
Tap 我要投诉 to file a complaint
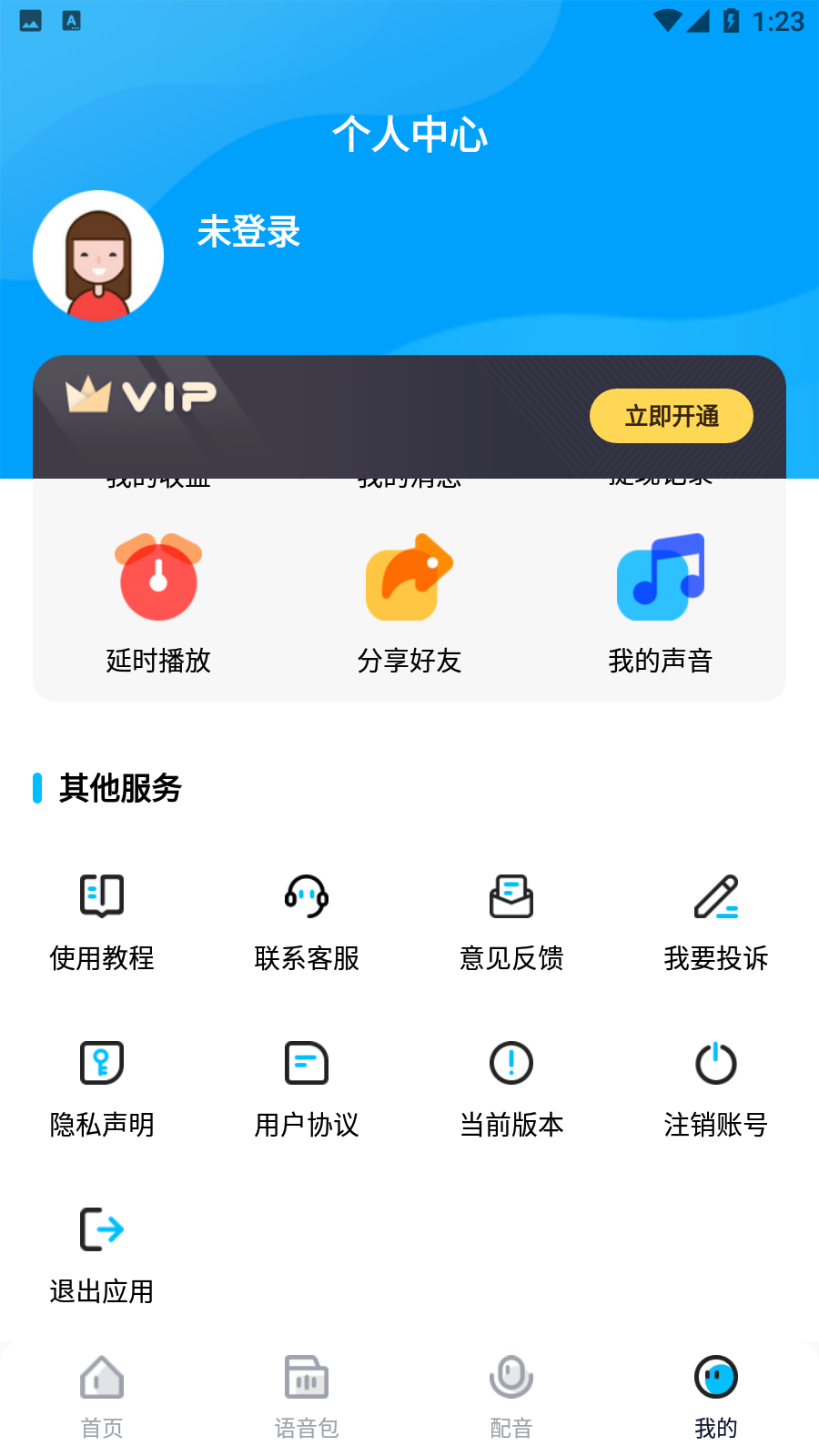[x=716, y=919]
